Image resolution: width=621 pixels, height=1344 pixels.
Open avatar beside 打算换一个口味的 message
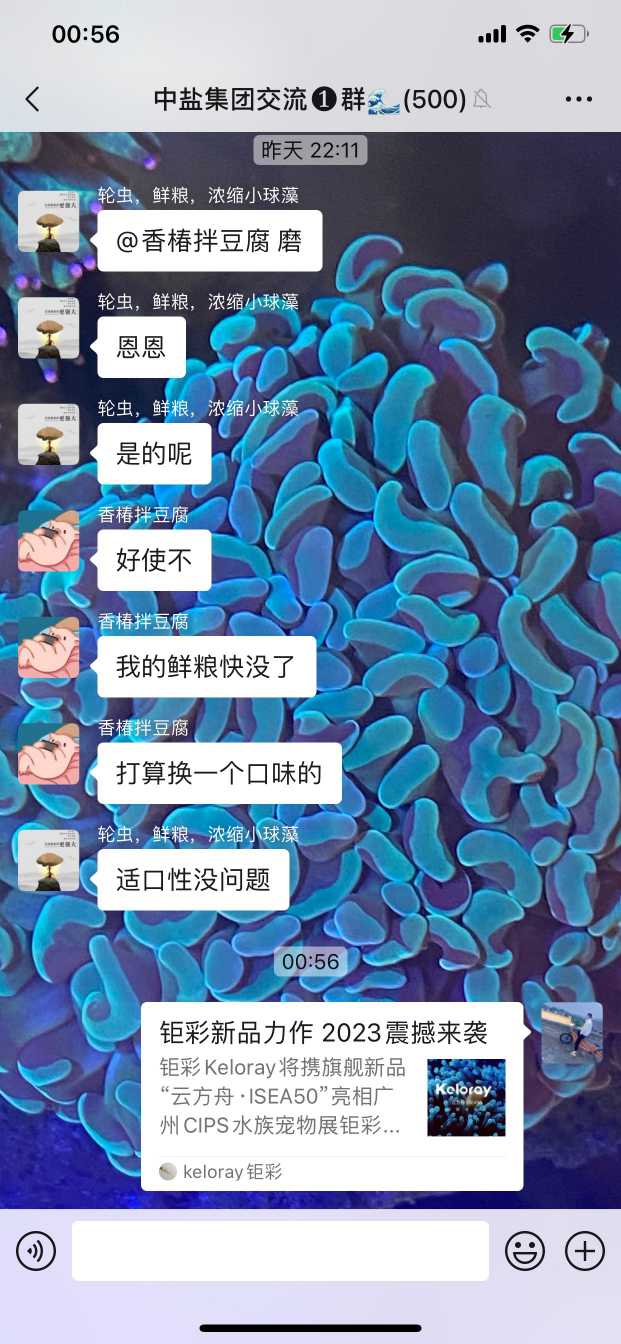click(x=48, y=754)
